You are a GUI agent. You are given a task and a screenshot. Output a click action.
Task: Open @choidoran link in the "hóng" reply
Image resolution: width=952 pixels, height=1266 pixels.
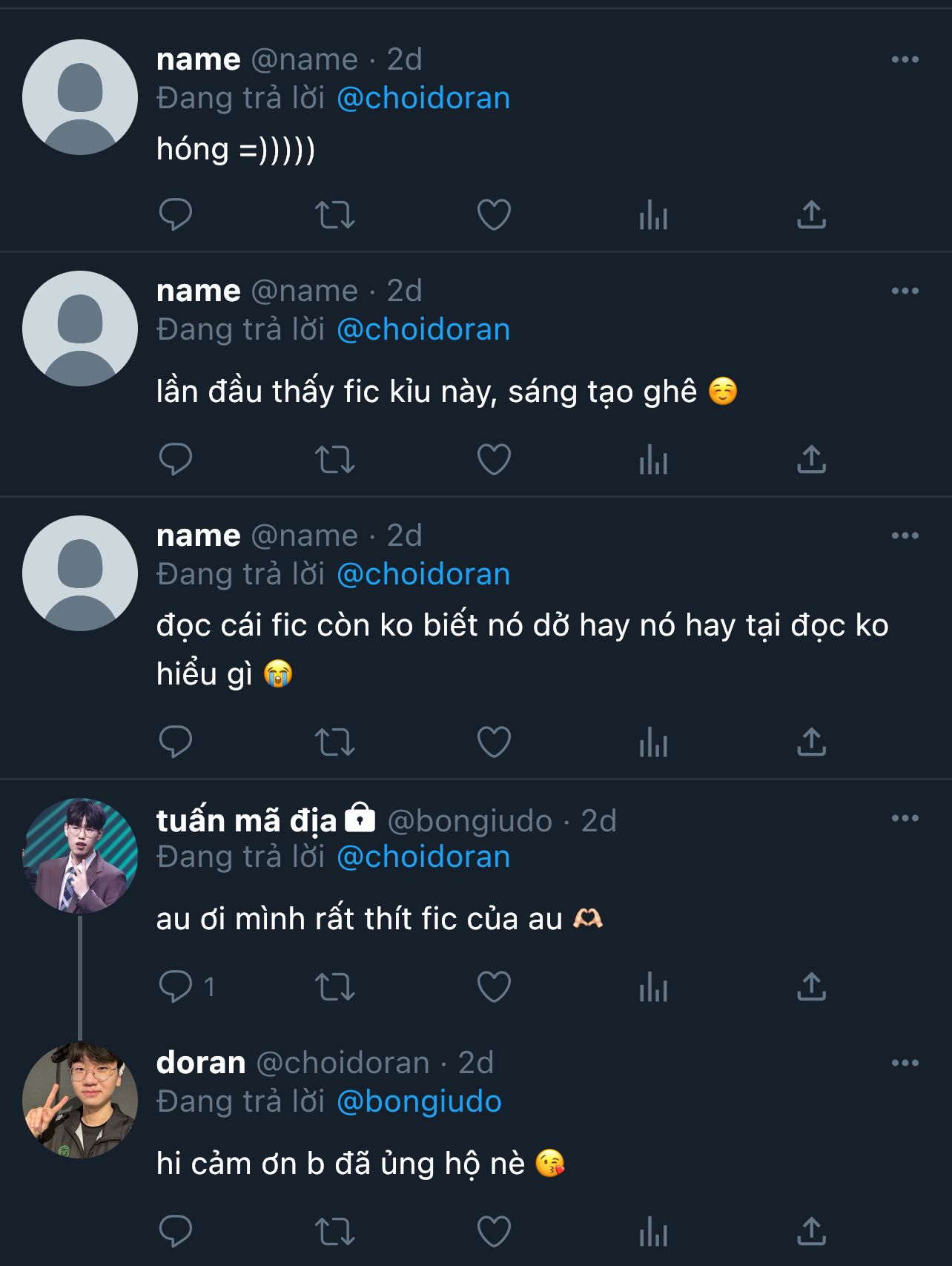[x=423, y=98]
